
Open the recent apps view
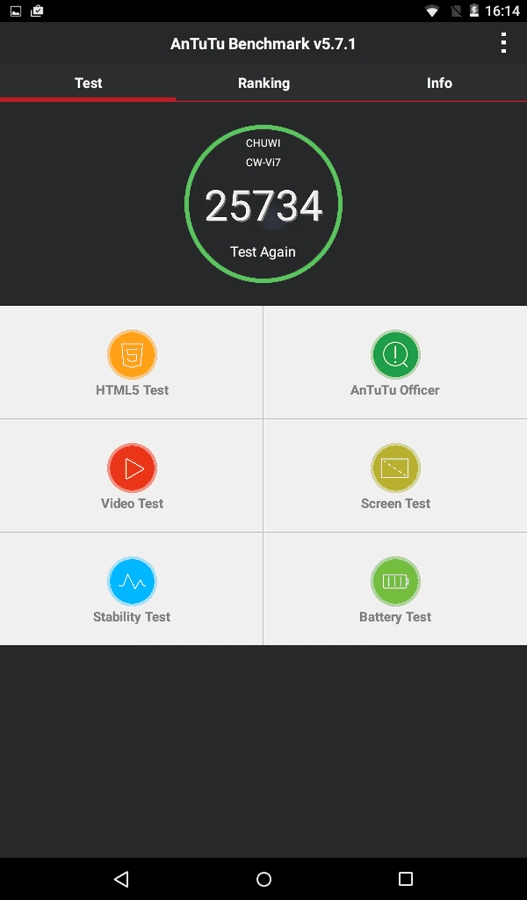point(406,879)
